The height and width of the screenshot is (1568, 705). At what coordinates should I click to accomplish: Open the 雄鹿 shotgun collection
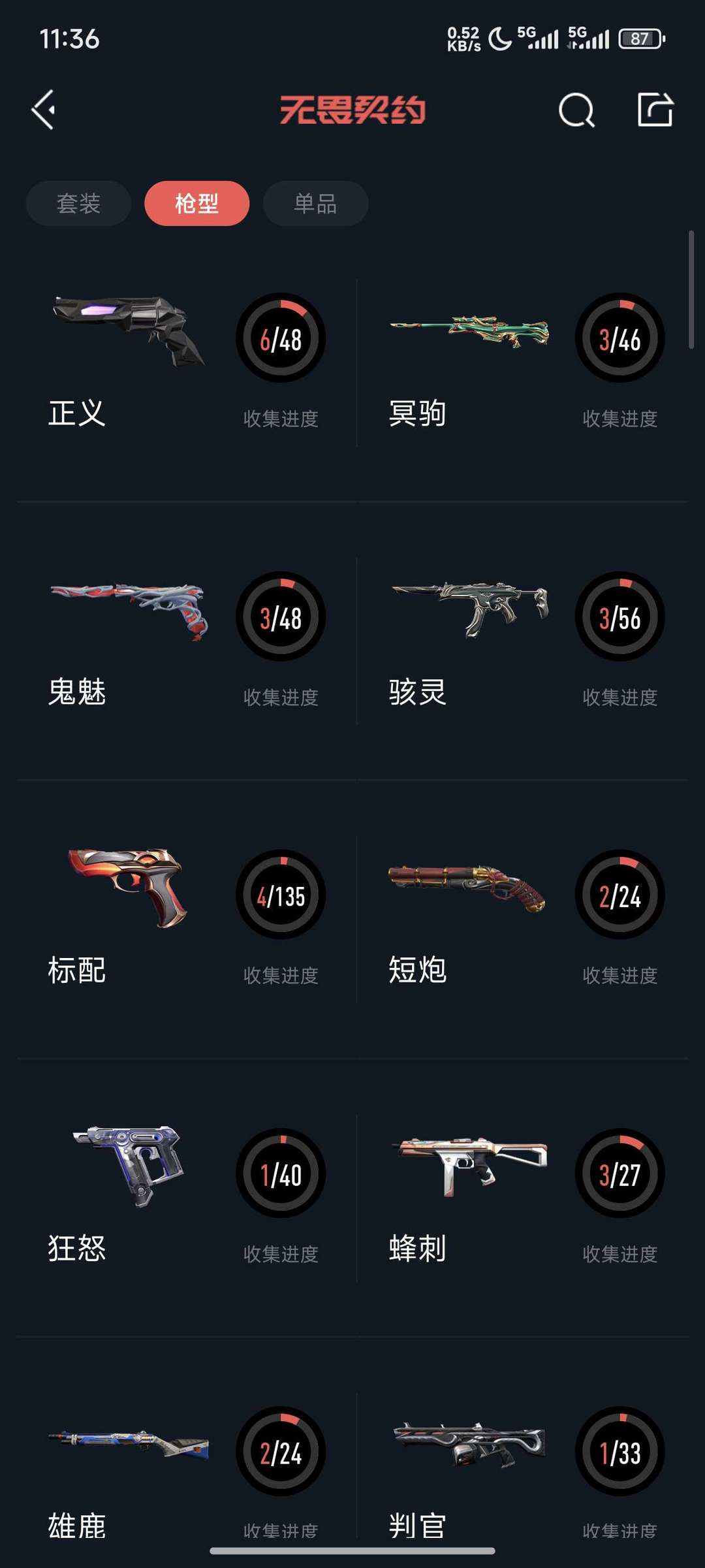click(x=186, y=1469)
